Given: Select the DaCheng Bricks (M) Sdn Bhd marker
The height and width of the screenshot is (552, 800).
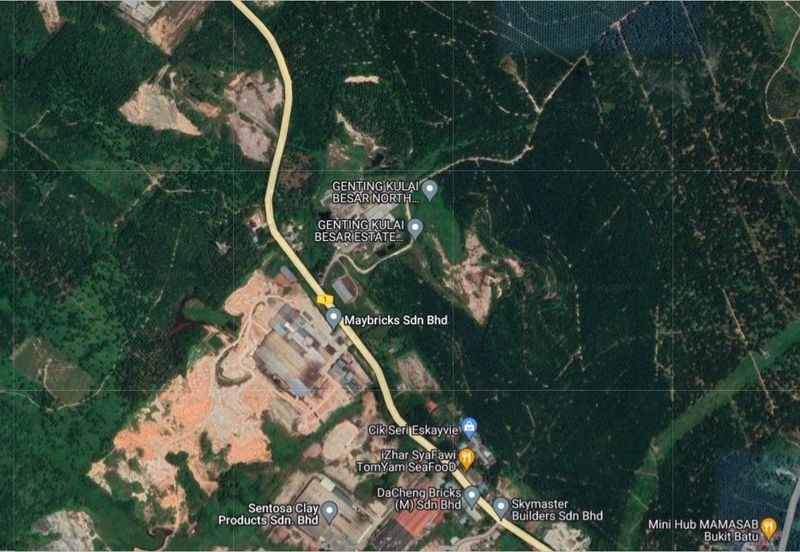Looking at the screenshot, I should coord(472,495).
